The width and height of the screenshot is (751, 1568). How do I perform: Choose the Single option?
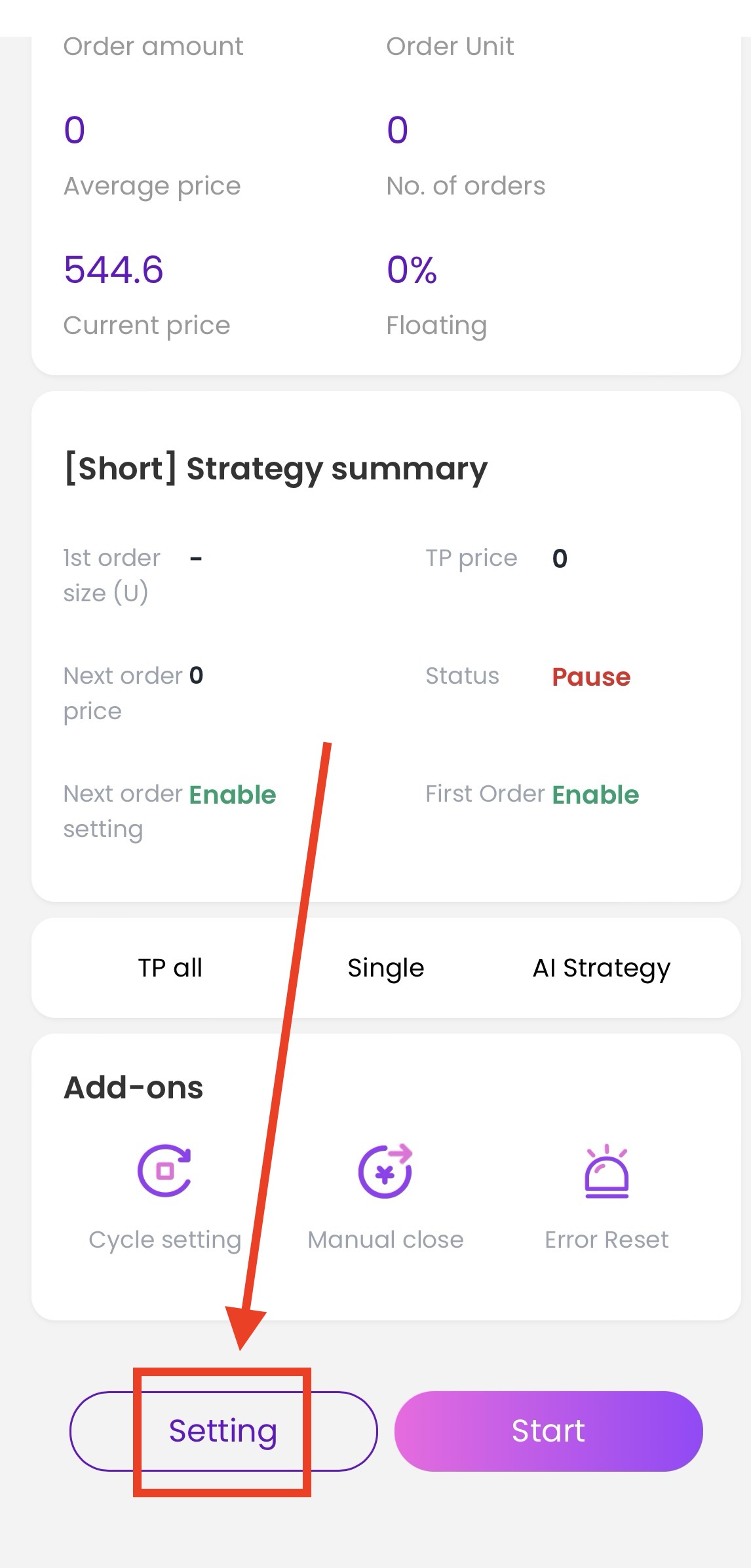(385, 967)
